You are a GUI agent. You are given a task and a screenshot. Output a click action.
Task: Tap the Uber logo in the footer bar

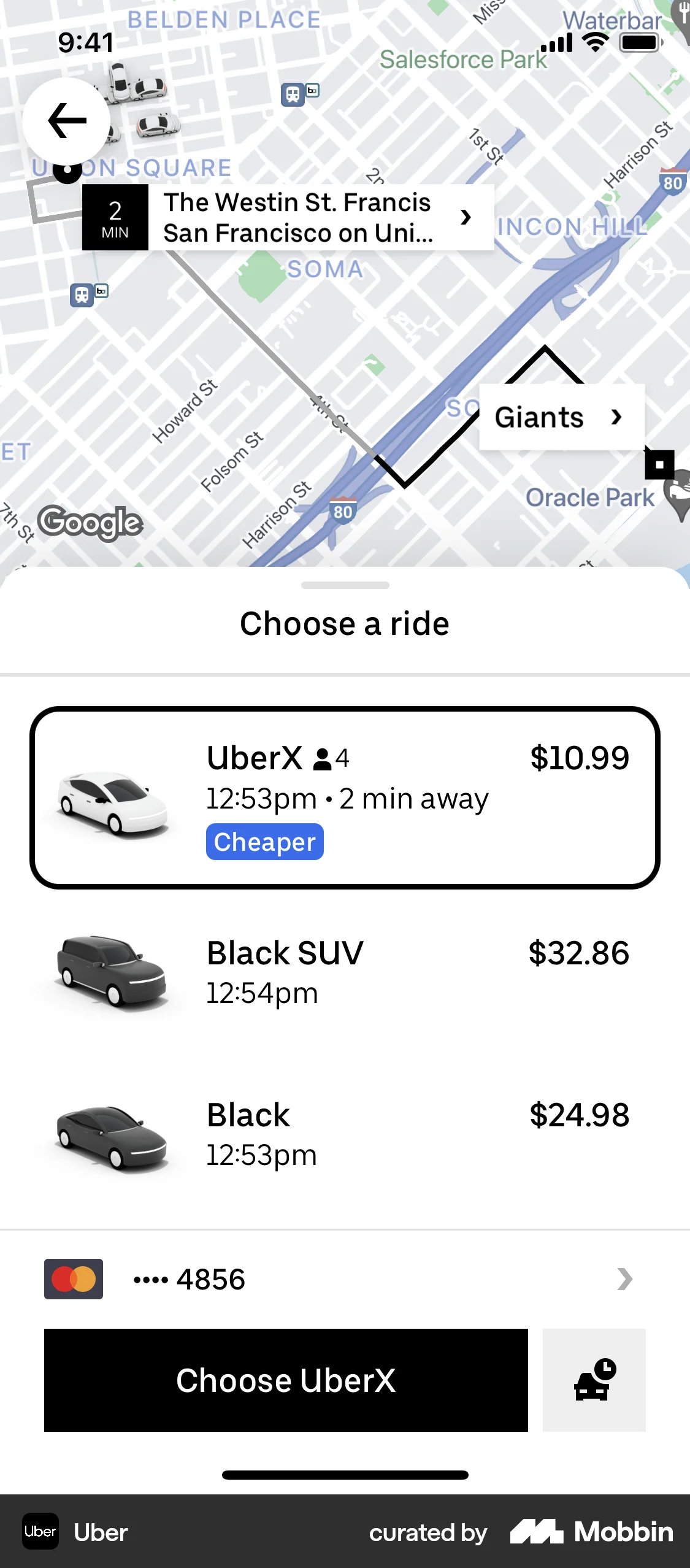click(x=40, y=1532)
